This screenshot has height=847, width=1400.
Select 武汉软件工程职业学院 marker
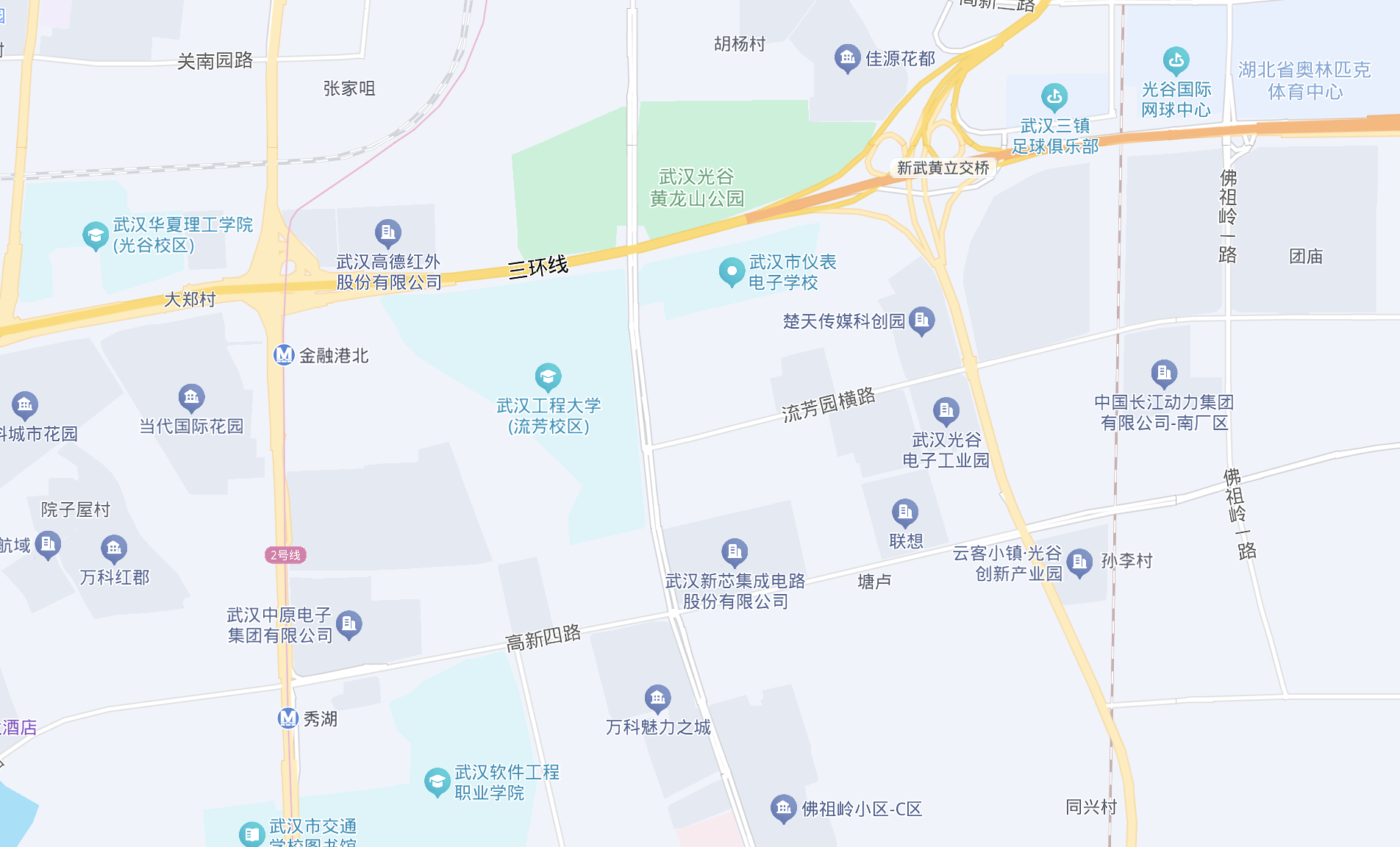coord(438,782)
